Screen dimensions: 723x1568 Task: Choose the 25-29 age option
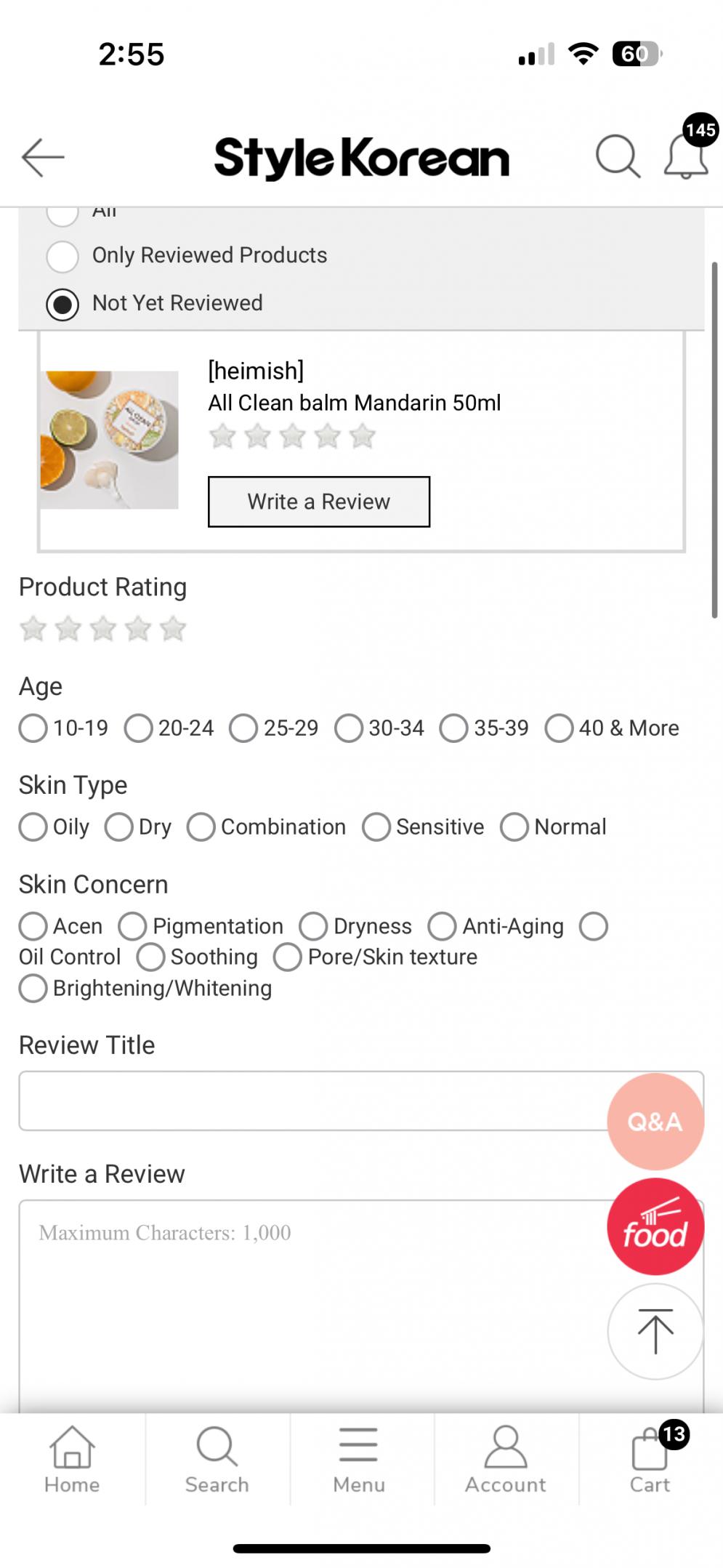pyautogui.click(x=243, y=728)
